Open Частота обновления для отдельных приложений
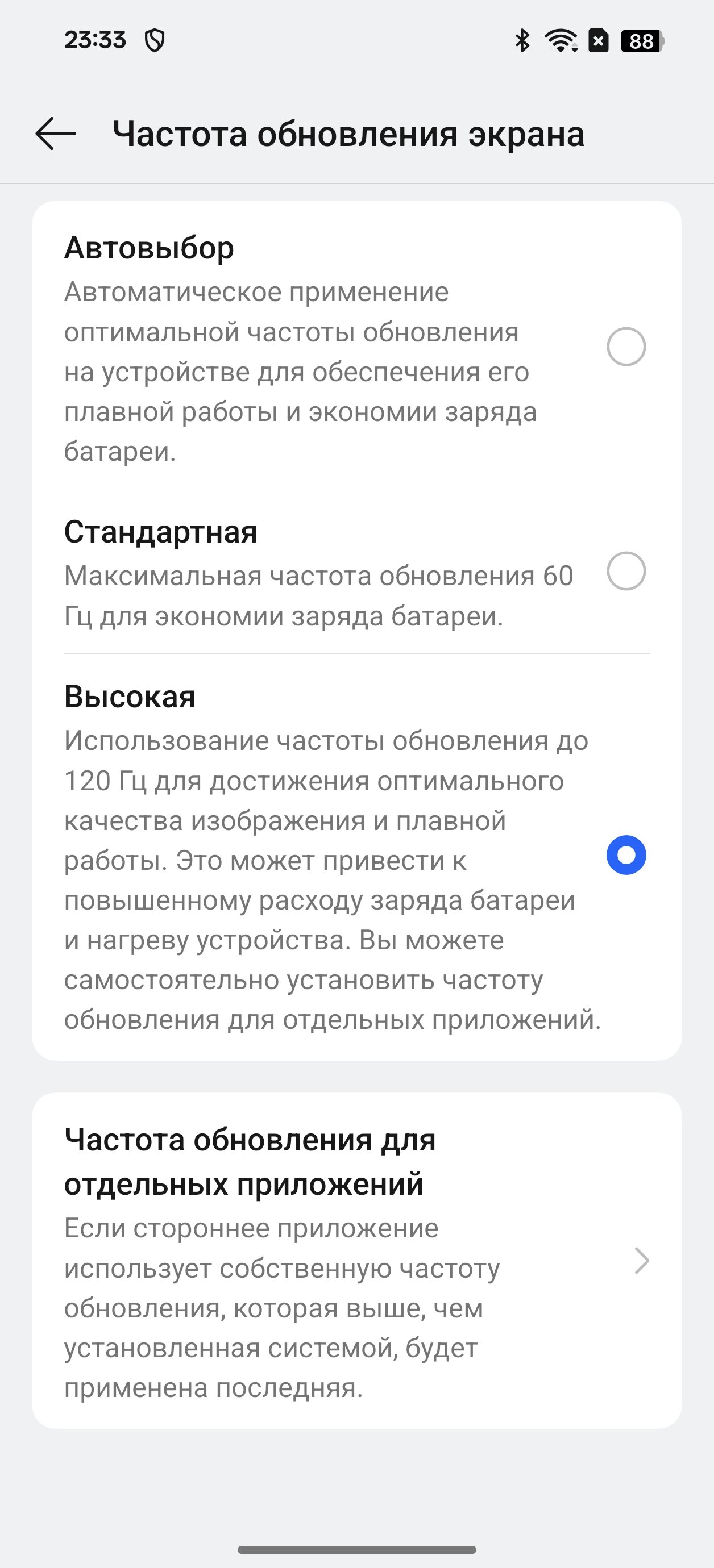This screenshot has height=1568, width=714. click(356, 1261)
